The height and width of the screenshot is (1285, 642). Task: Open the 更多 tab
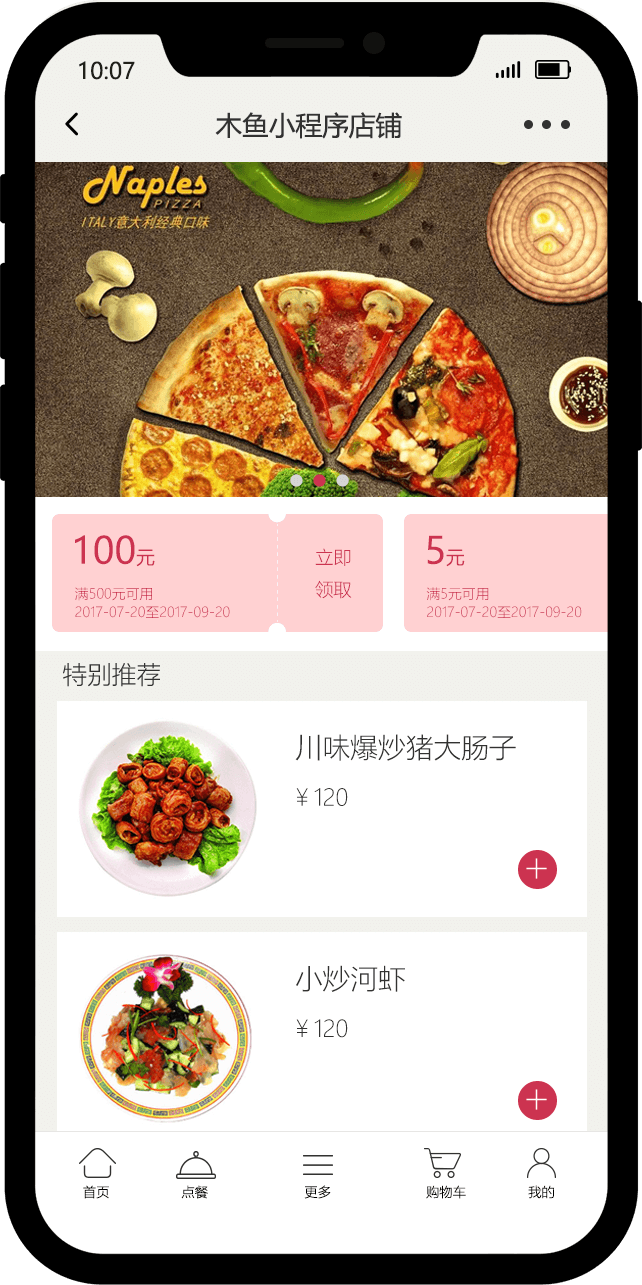click(x=318, y=1173)
